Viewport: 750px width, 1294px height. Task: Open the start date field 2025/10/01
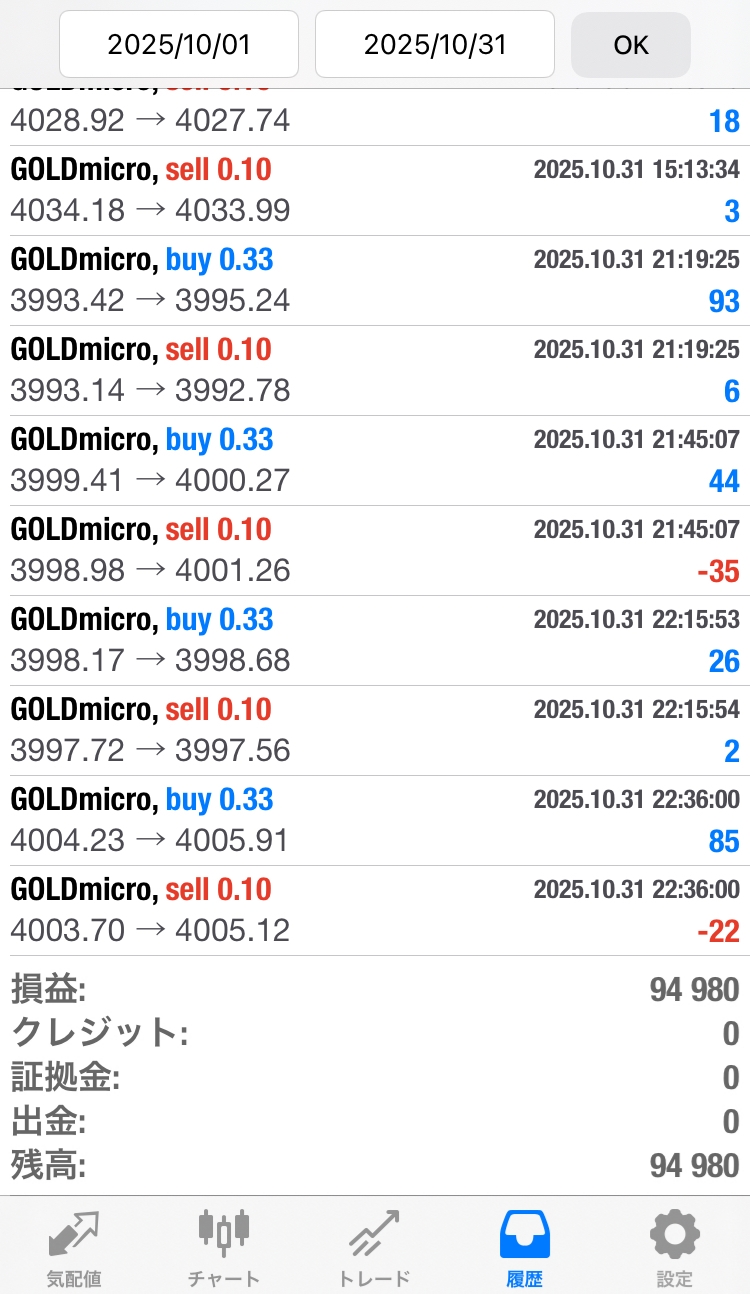[179, 44]
